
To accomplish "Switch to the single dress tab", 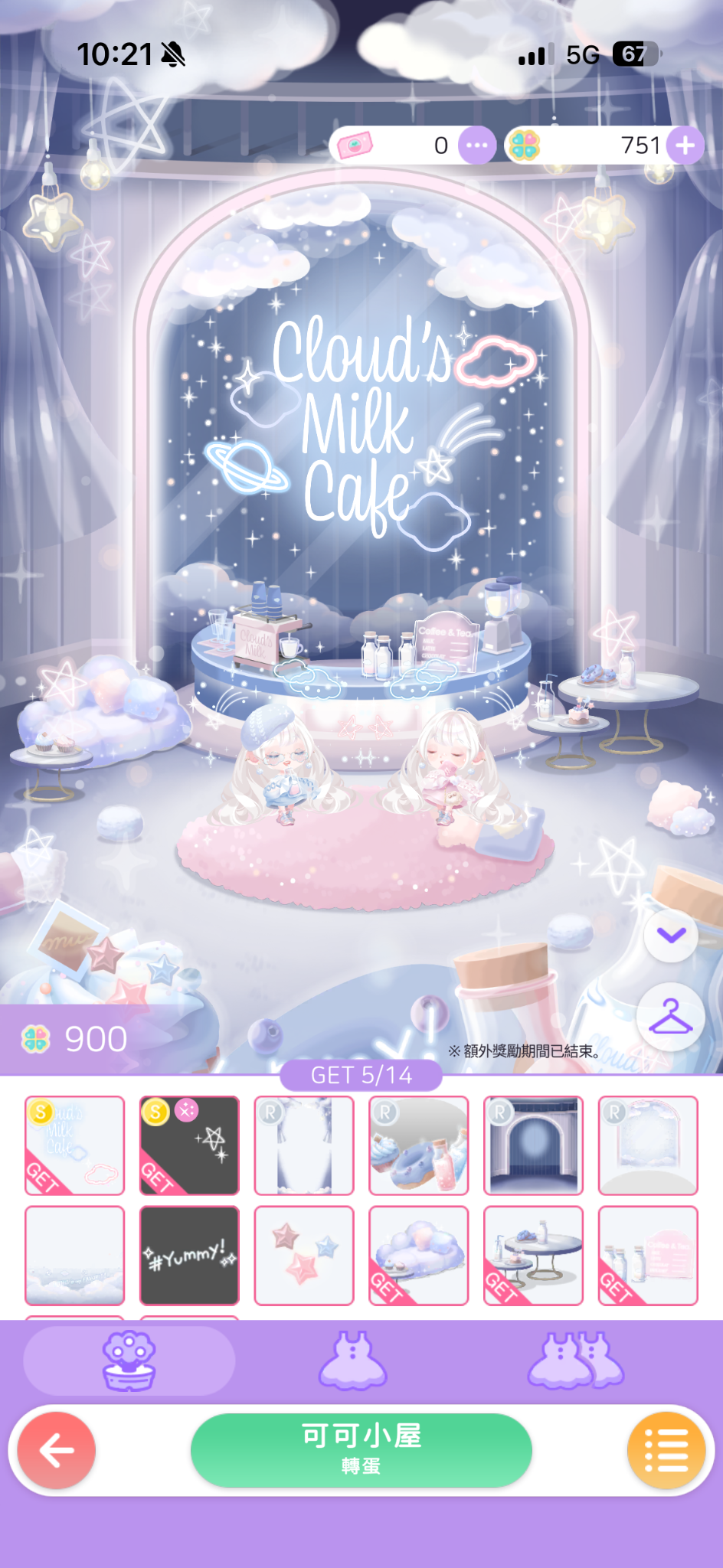I will pos(353,1361).
